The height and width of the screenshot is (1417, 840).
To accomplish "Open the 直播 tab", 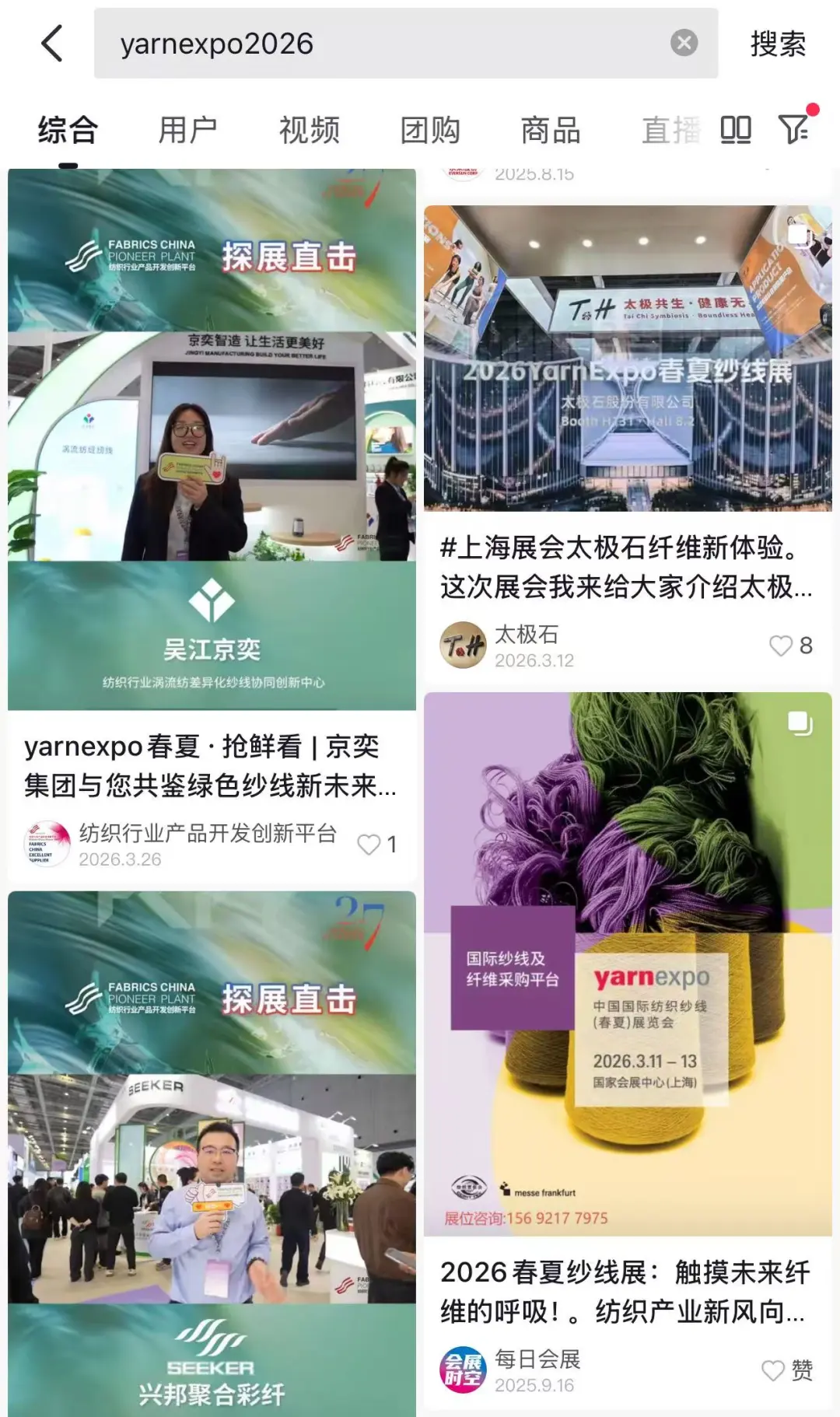I will coord(670,129).
